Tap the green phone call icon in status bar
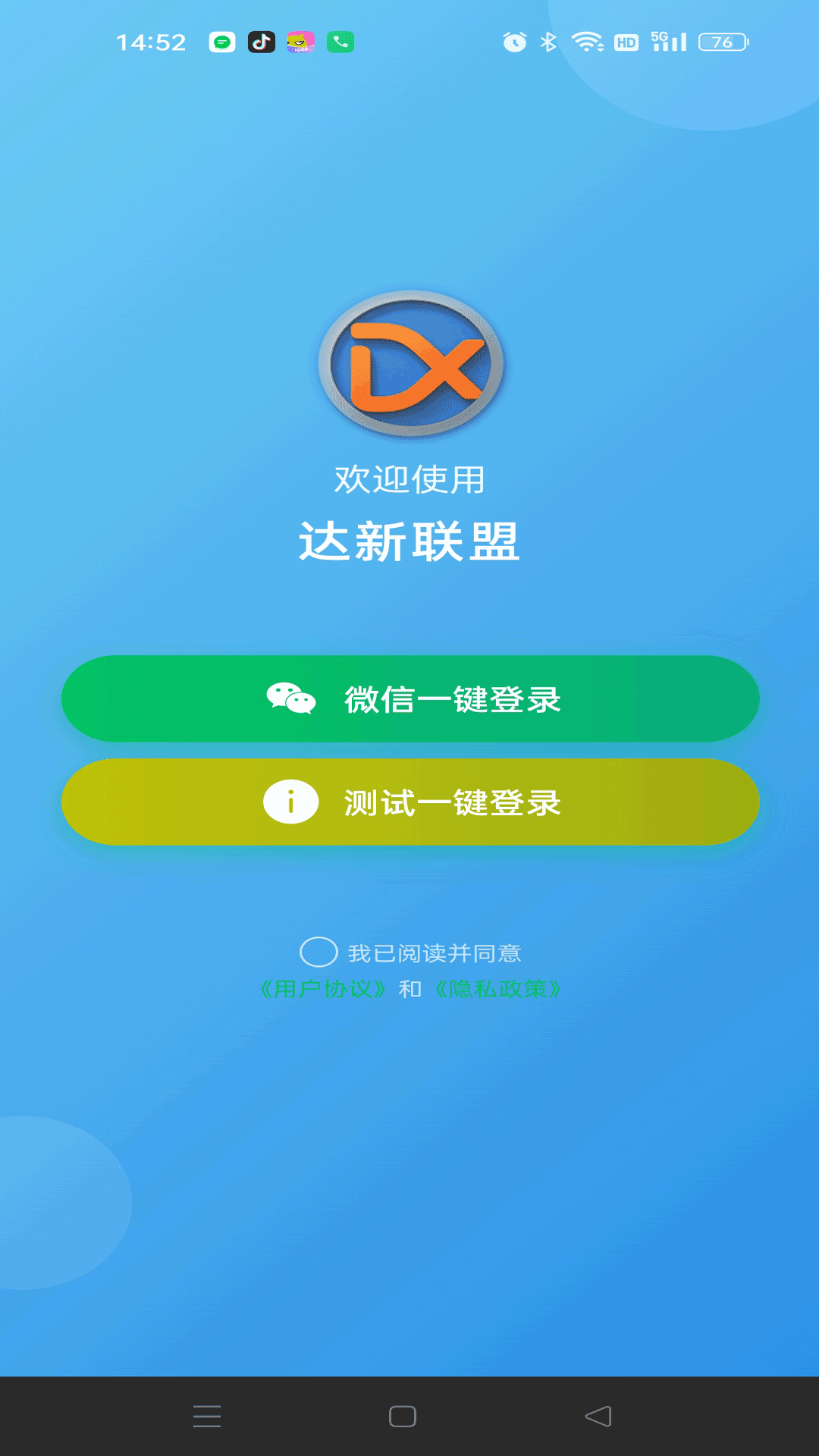This screenshot has height=1456, width=819. point(341,42)
